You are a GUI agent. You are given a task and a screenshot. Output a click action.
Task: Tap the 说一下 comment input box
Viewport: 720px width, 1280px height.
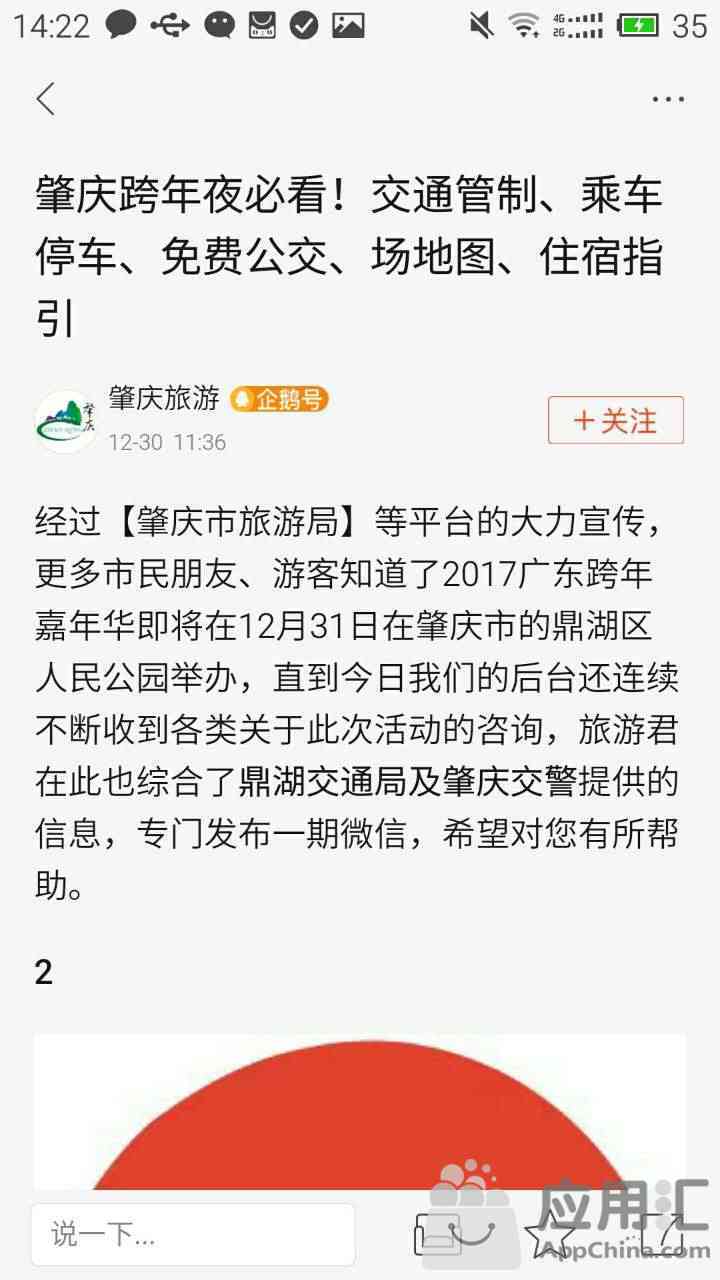[x=193, y=1235]
